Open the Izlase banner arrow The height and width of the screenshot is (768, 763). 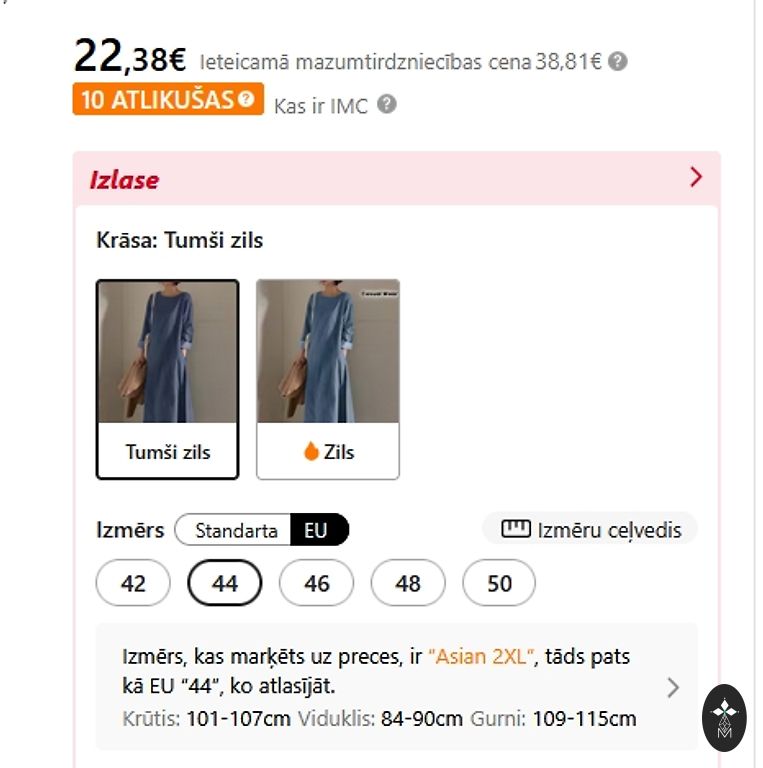(696, 178)
